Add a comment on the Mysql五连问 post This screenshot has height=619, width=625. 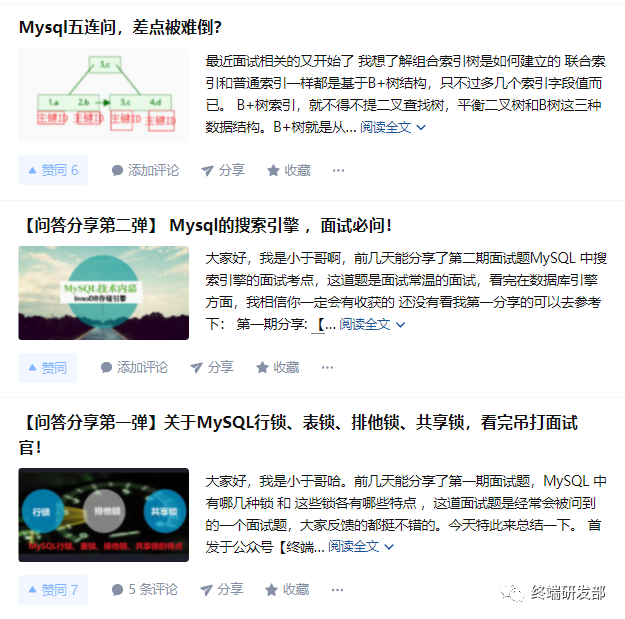click(145, 170)
